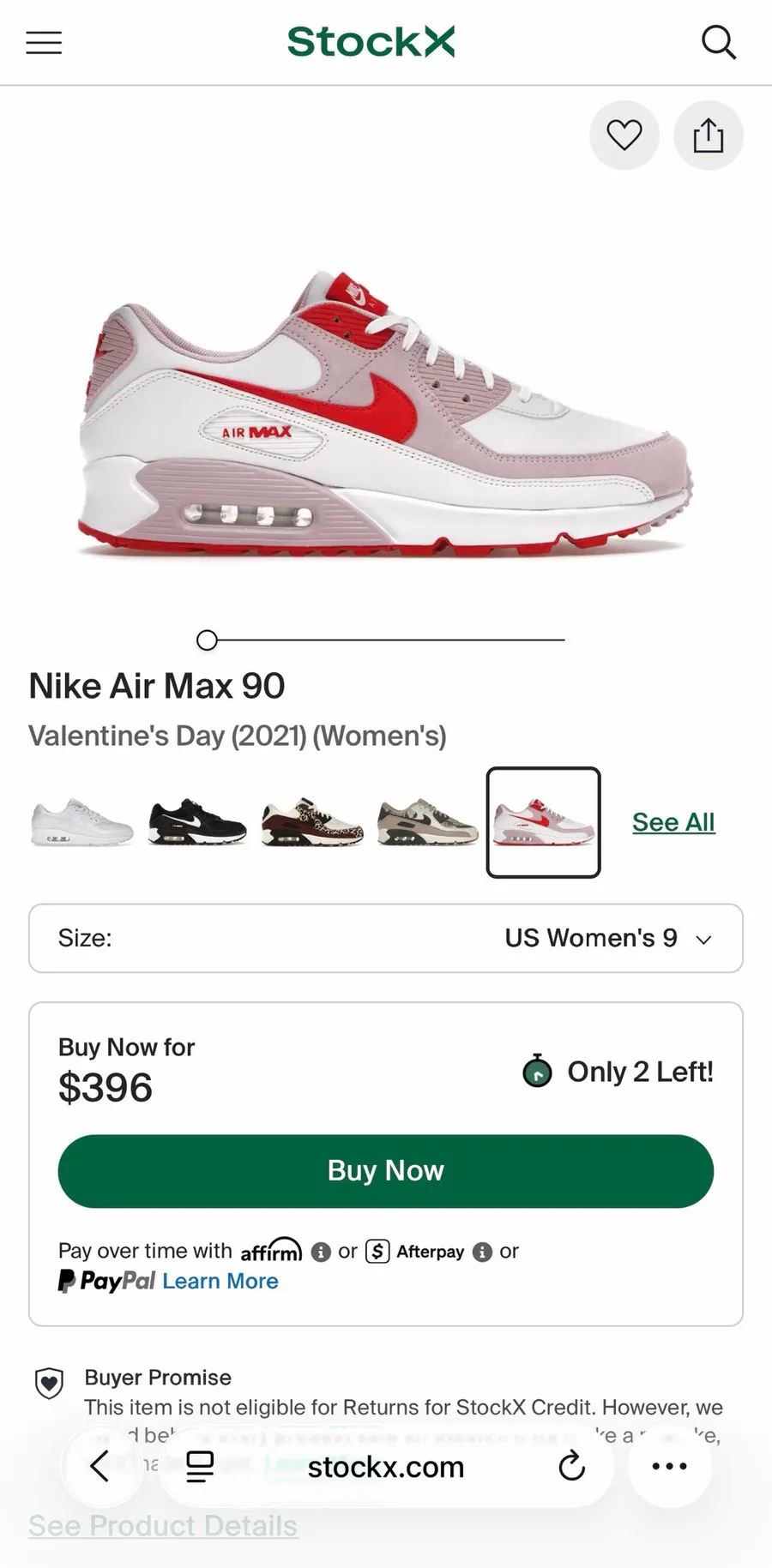
Task: Open See Product Details link
Action: tap(163, 1526)
